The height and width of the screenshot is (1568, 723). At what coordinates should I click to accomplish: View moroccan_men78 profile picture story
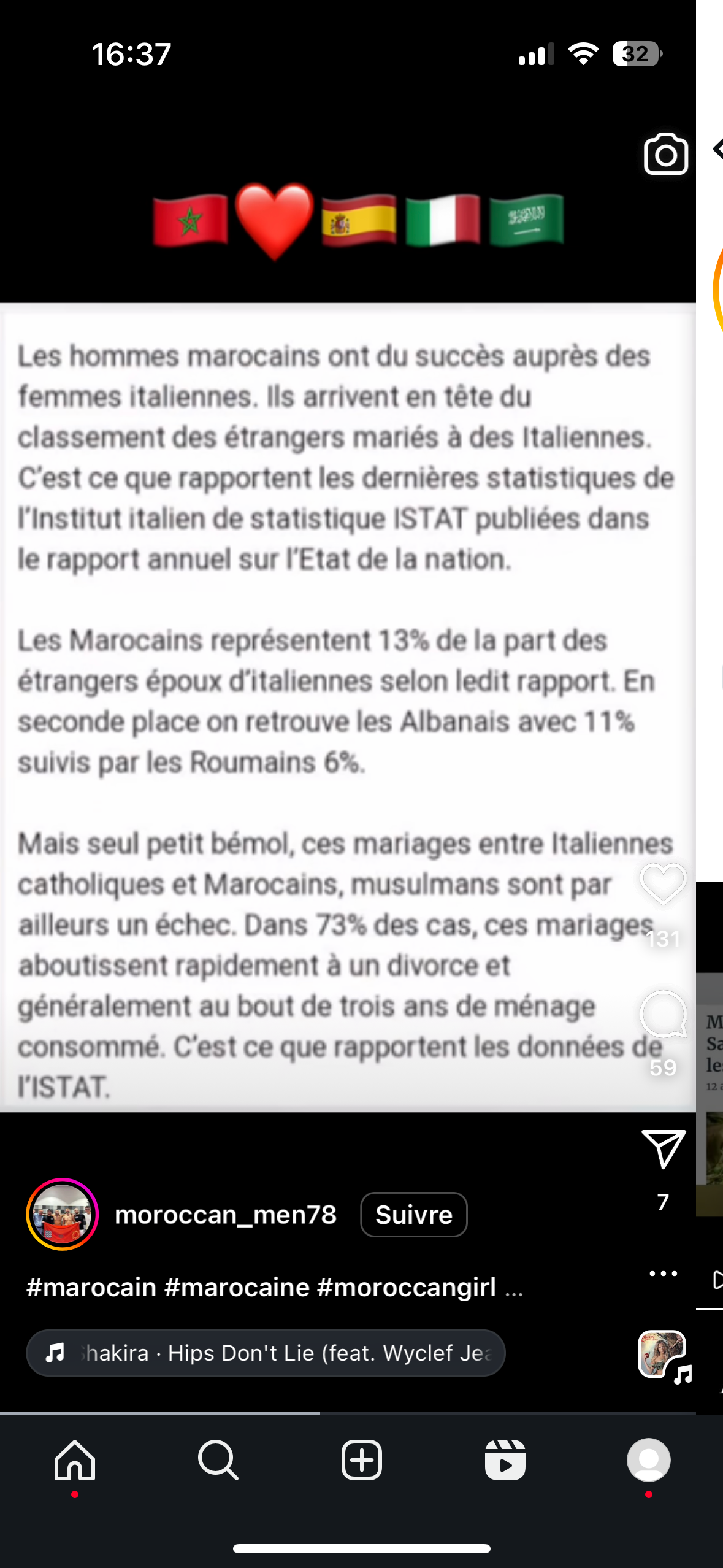pos(63,1215)
